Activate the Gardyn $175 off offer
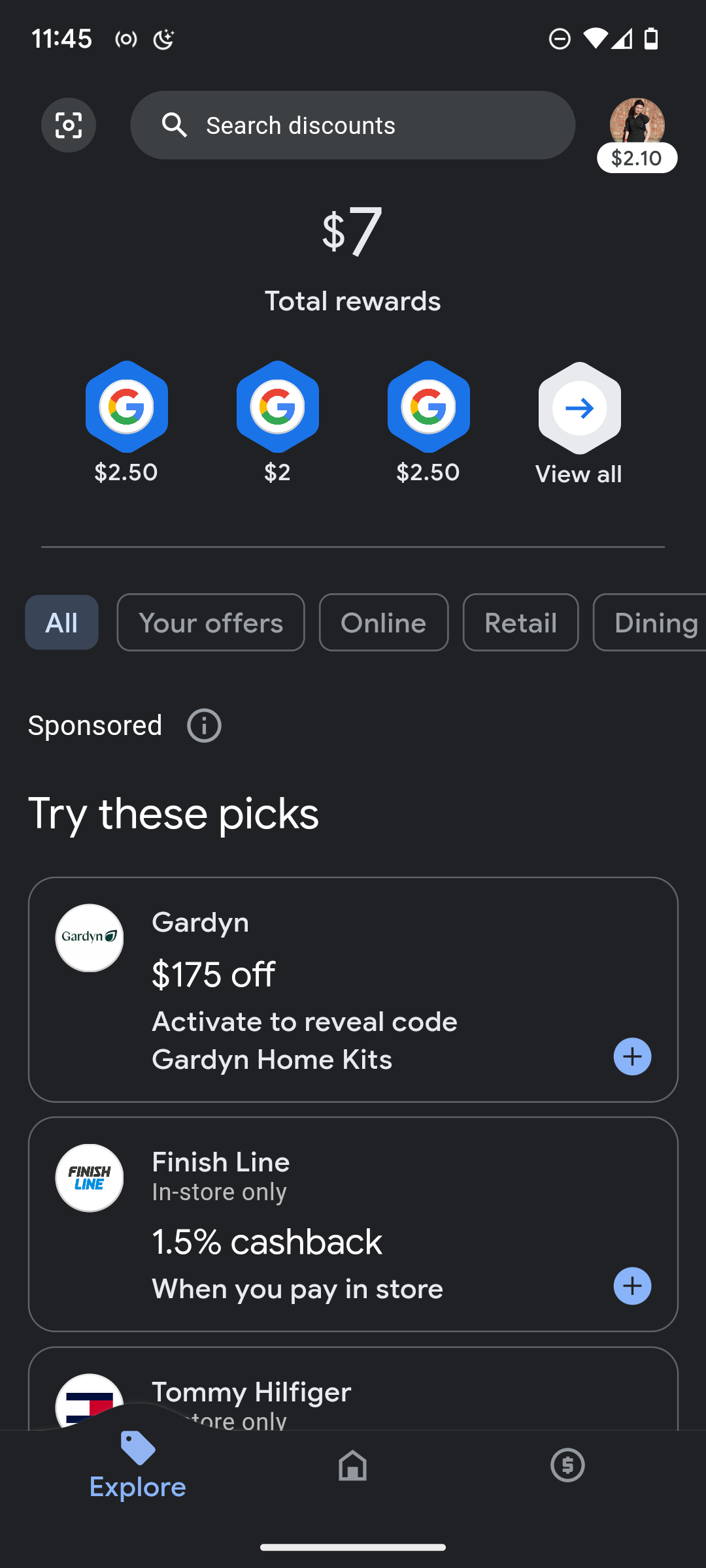The width and height of the screenshot is (706, 1568). pos(631,1056)
